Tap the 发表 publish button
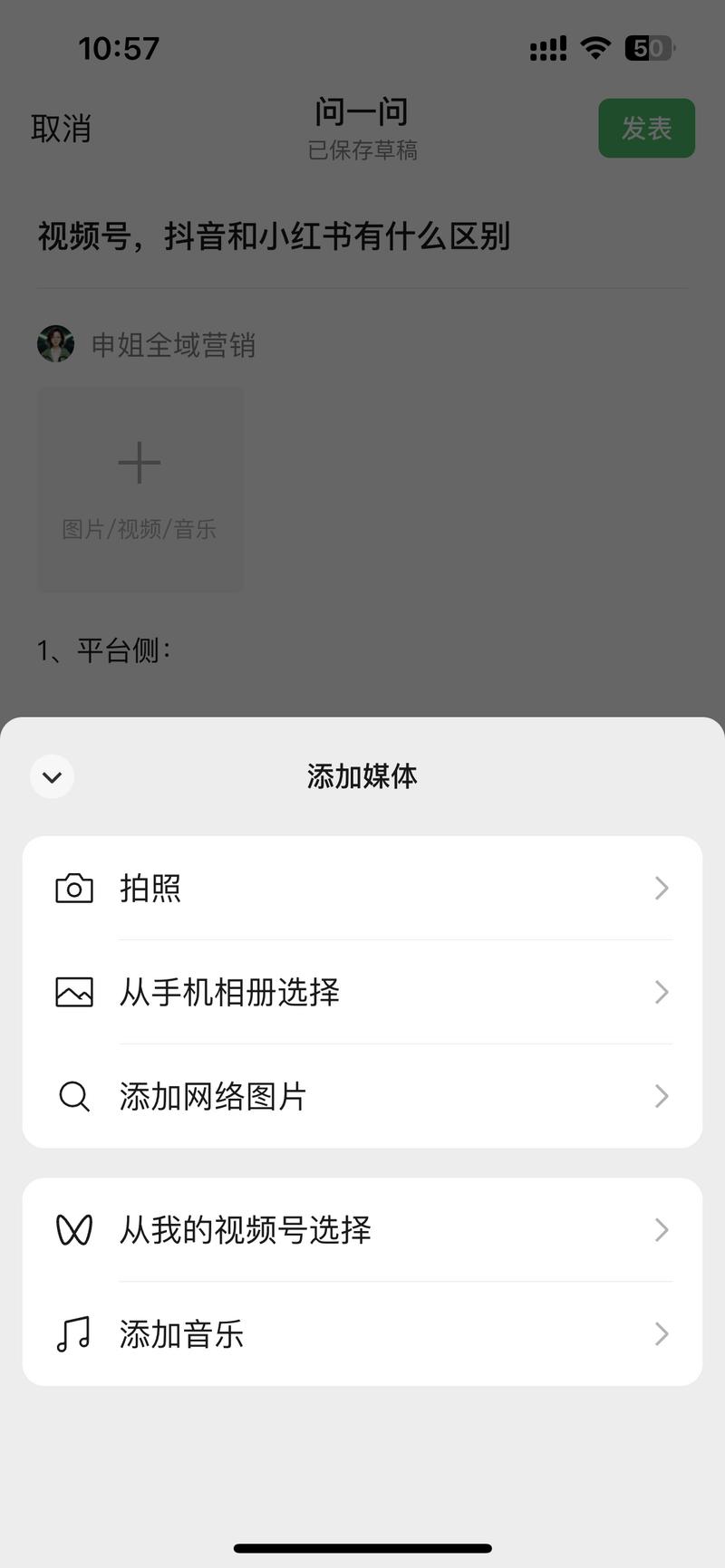The image size is (725, 1568). coord(646,127)
